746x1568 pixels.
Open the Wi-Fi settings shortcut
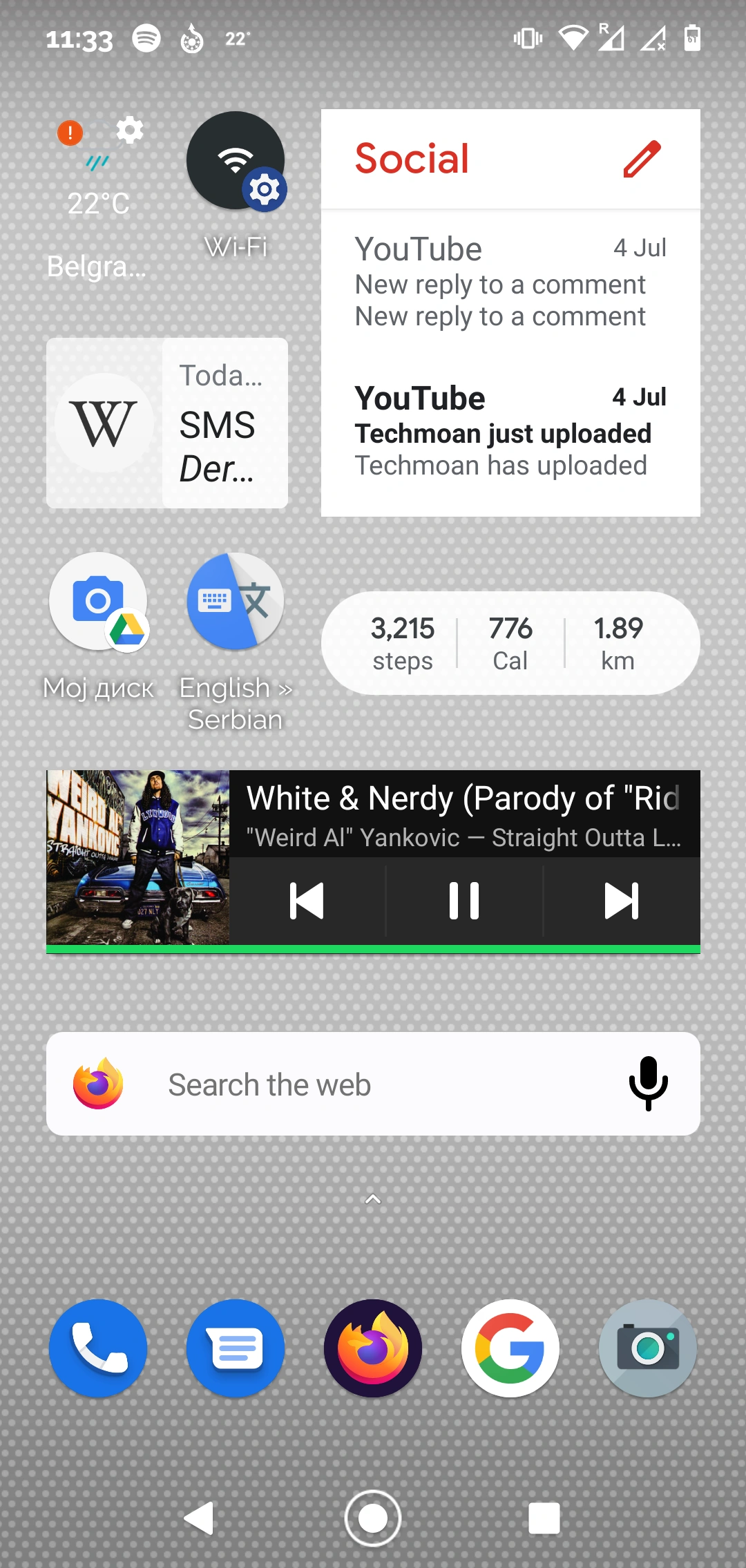click(x=236, y=162)
